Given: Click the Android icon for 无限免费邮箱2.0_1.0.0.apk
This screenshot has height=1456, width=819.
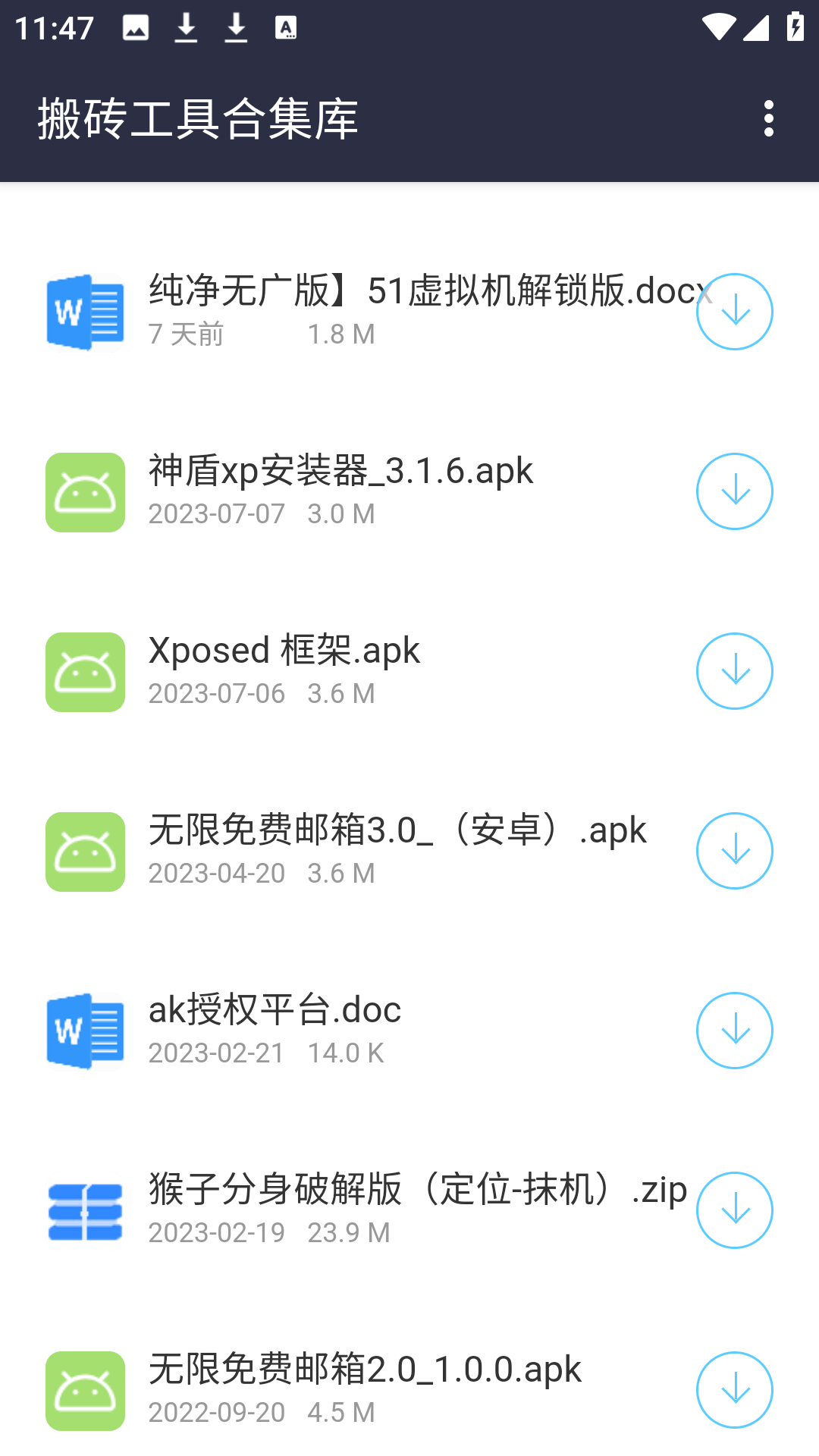Looking at the screenshot, I should [x=85, y=1390].
